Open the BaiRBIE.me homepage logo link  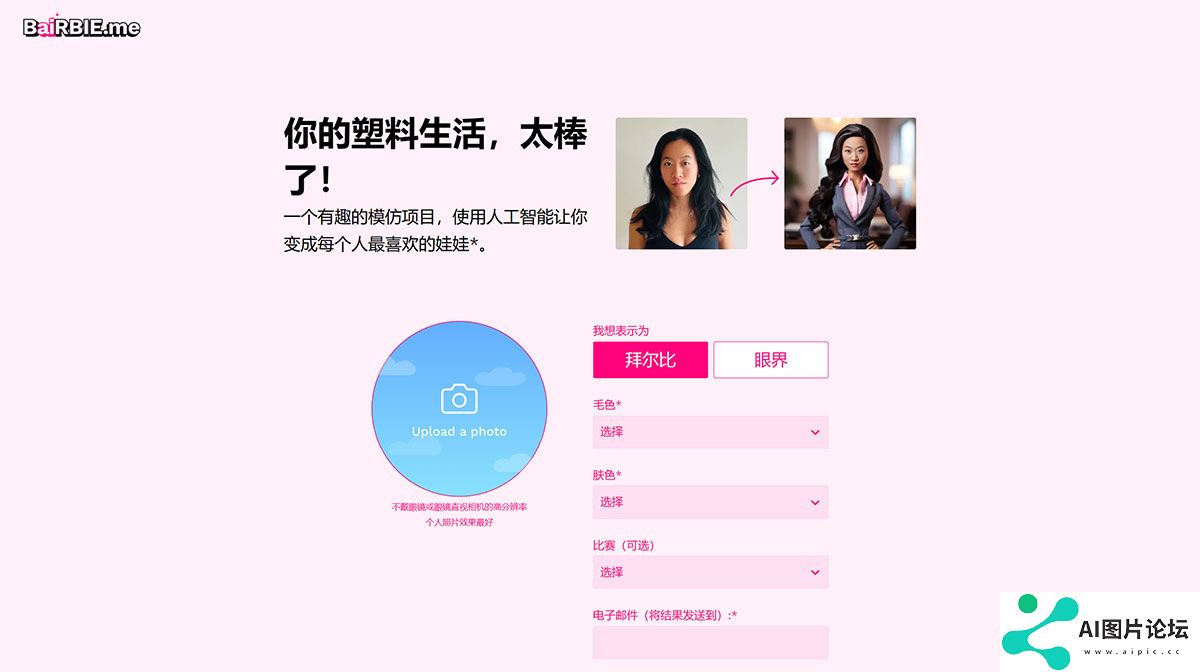(82, 28)
